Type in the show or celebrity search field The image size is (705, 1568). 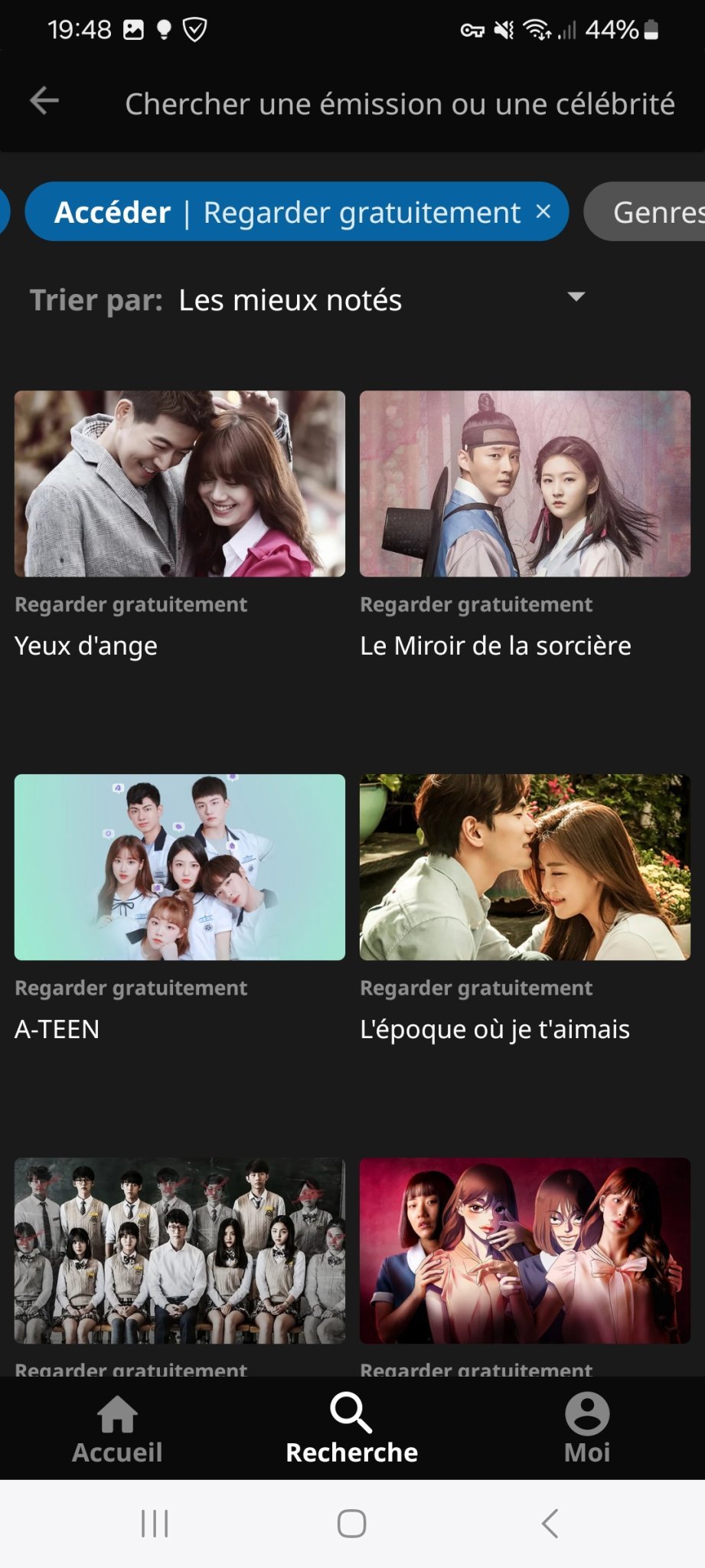click(400, 104)
